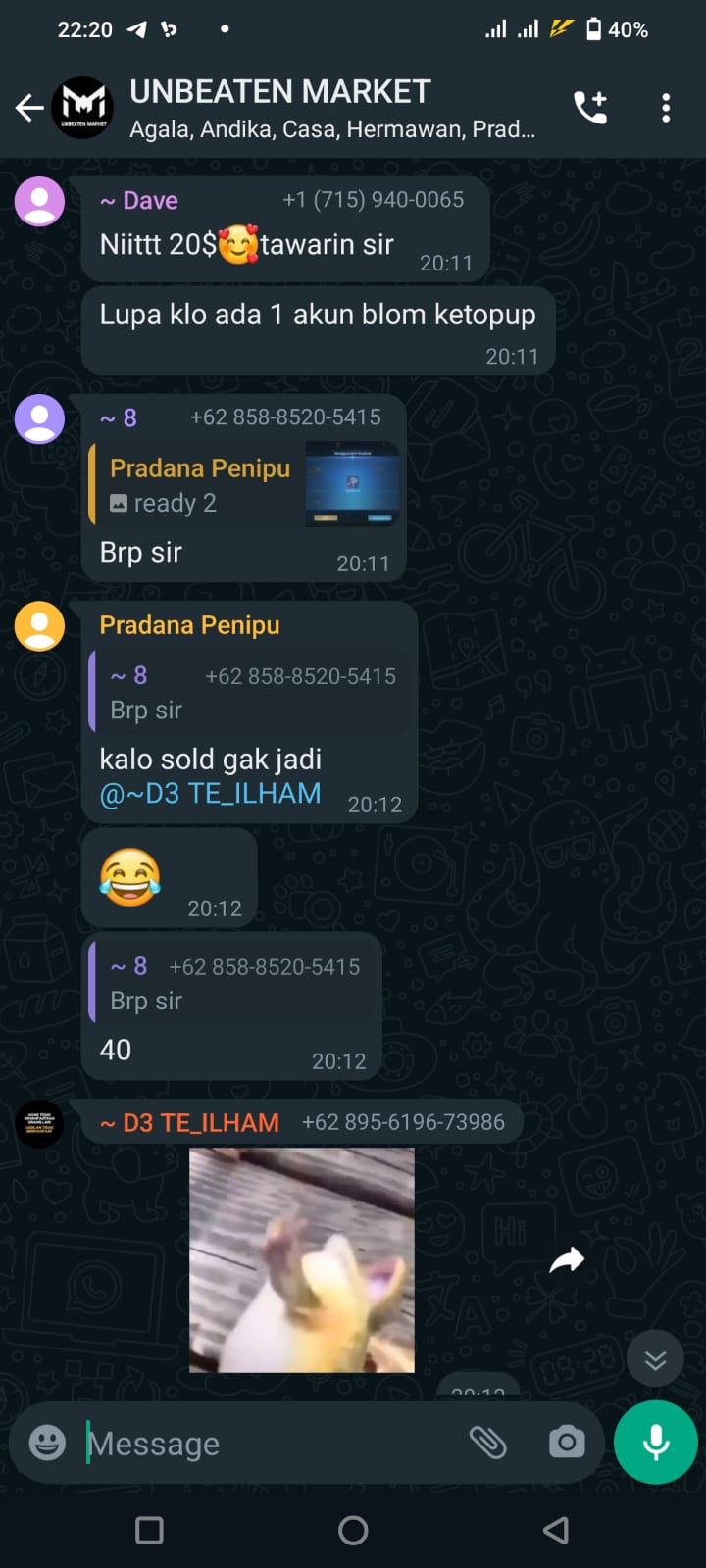Open the camera from the input bar

567,1443
